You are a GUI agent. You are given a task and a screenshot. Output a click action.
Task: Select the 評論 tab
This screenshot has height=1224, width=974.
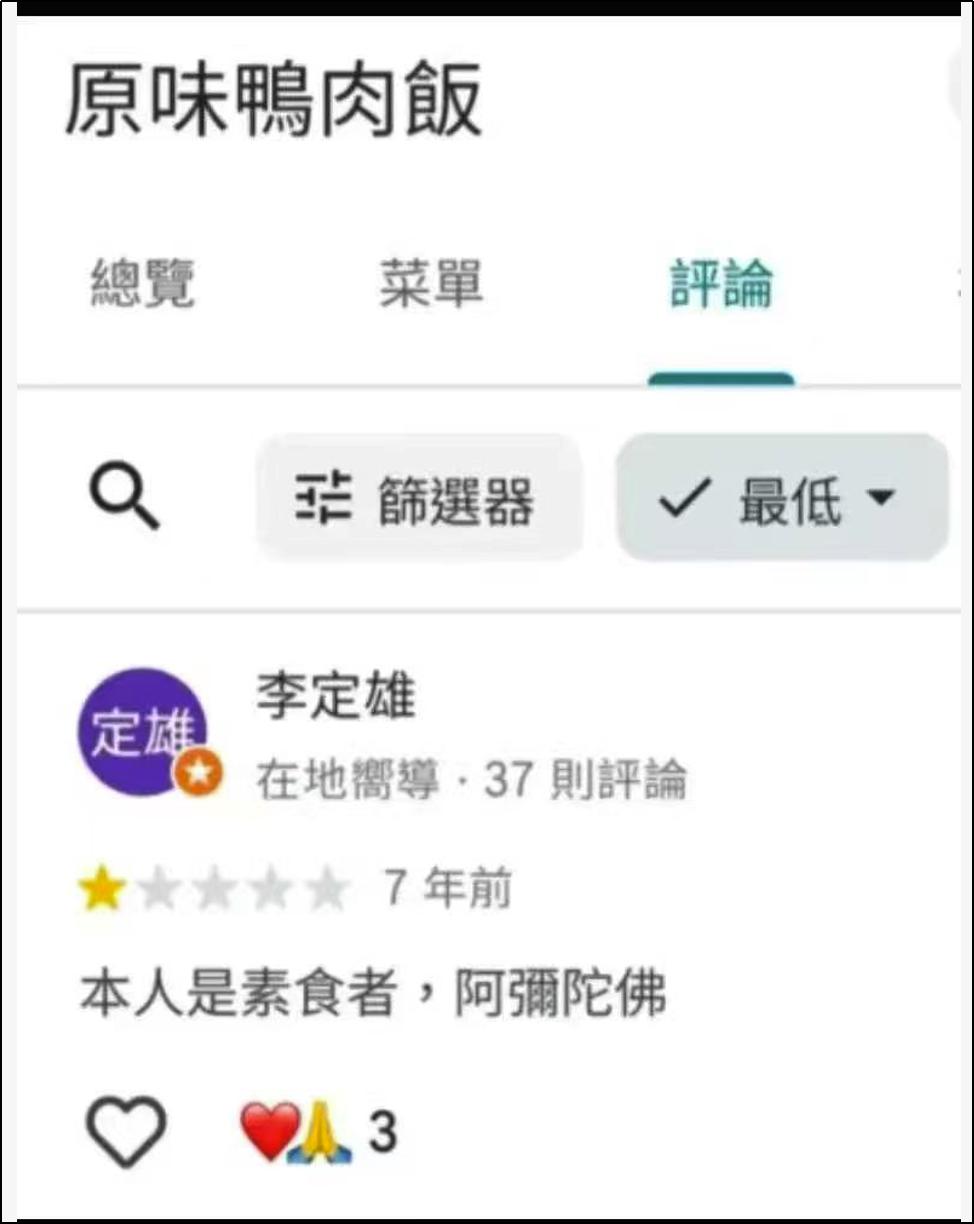[x=721, y=284]
